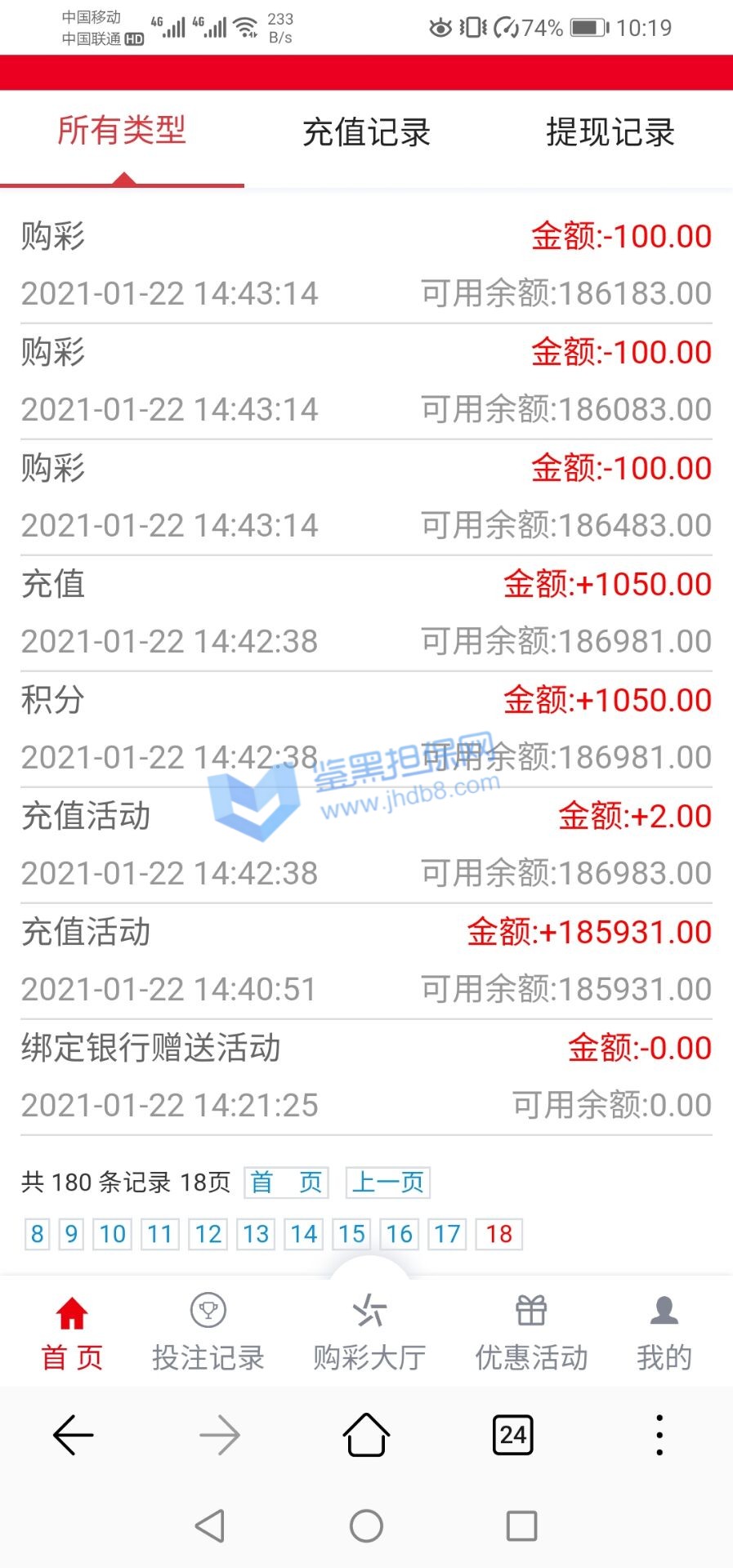
Task: Open page 12 of the records
Action: click(x=208, y=1234)
